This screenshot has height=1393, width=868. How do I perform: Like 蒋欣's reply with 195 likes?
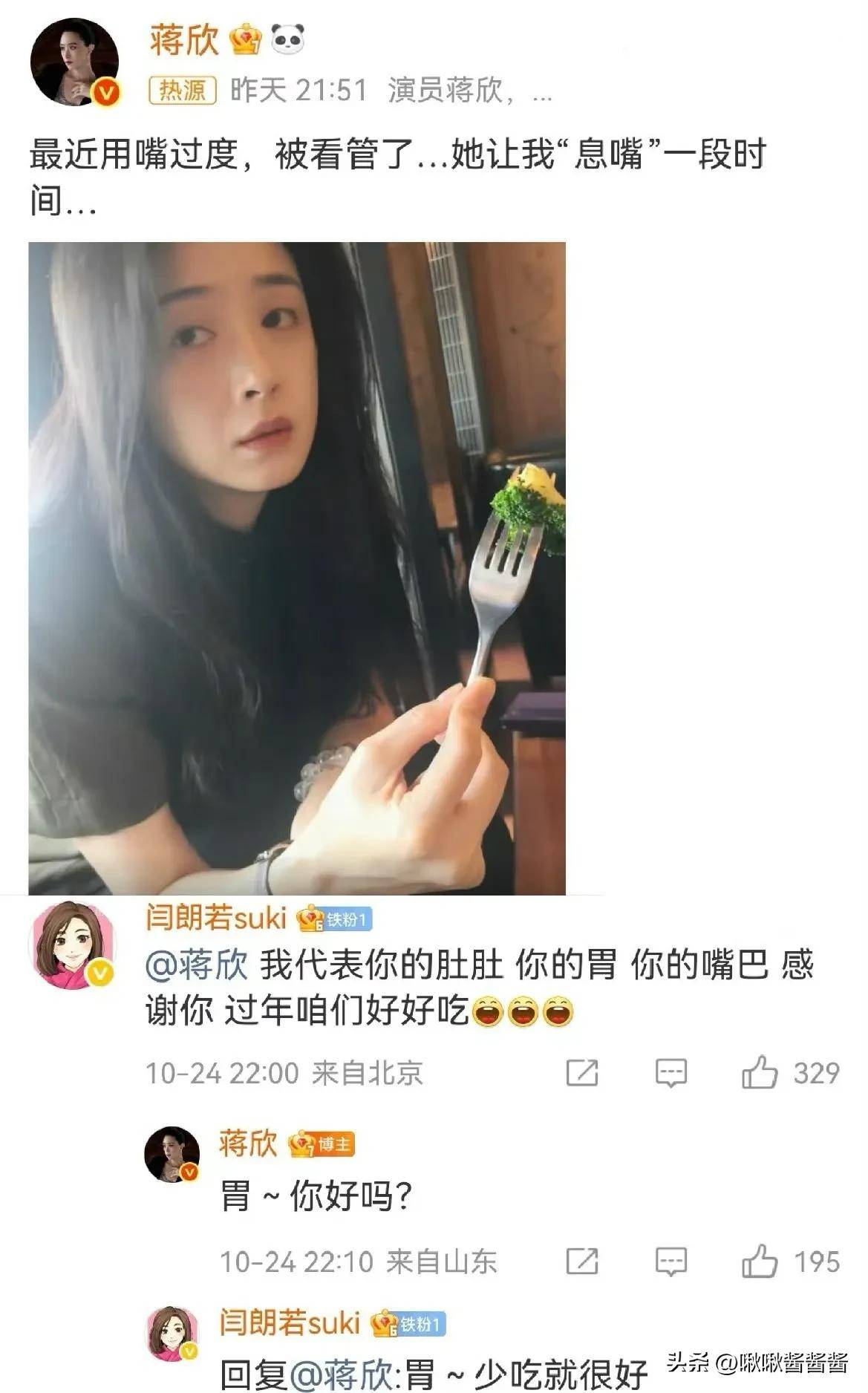coord(759,1262)
